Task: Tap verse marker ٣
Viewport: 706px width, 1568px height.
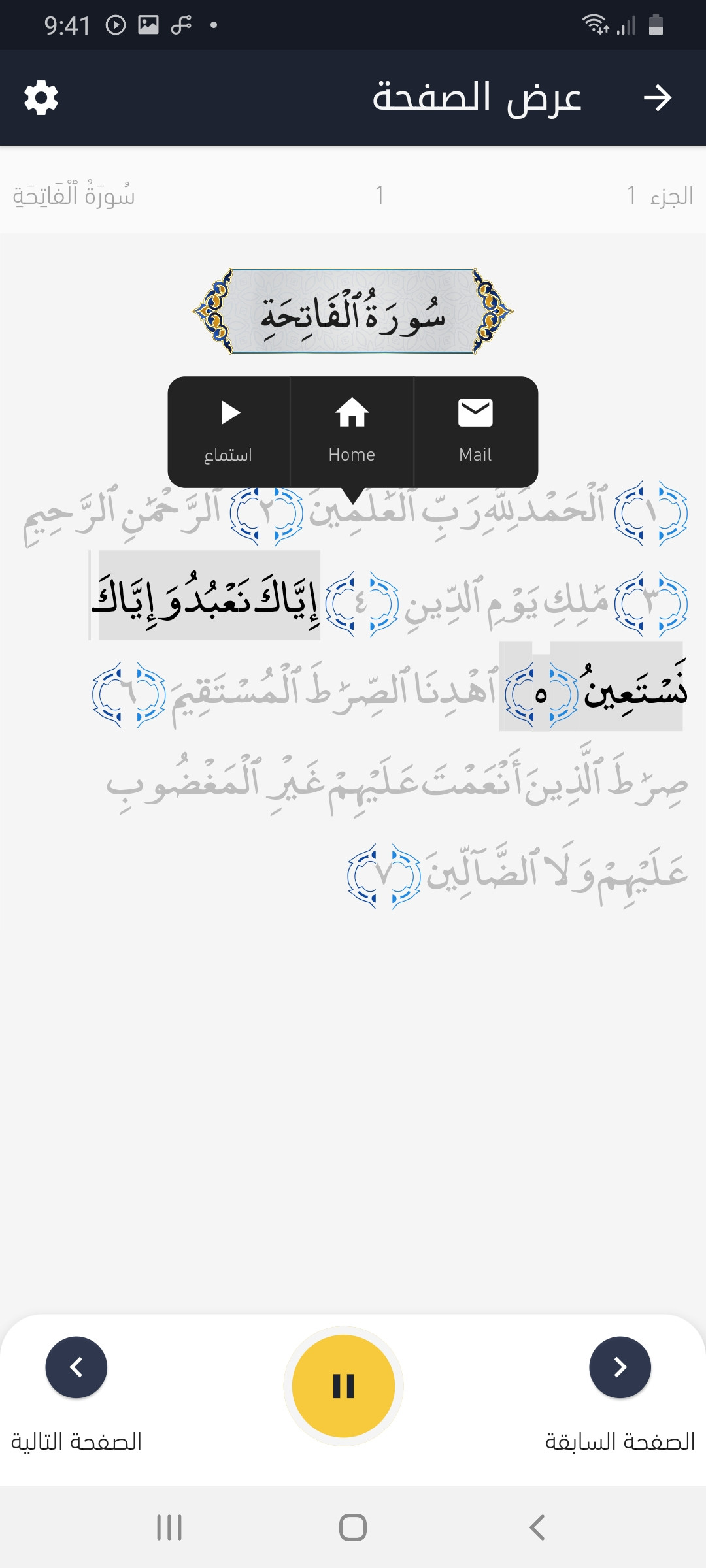Action: (651, 604)
